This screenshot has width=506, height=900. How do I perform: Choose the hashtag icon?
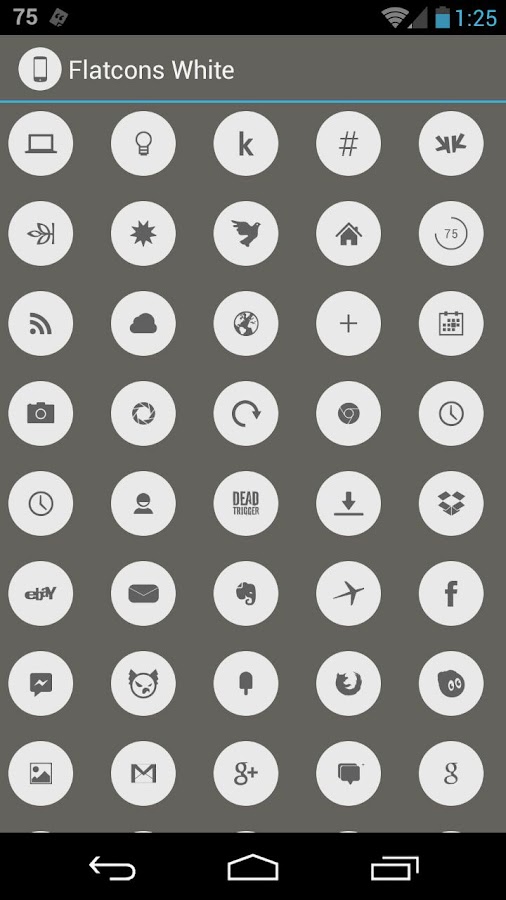pyautogui.click(x=348, y=143)
